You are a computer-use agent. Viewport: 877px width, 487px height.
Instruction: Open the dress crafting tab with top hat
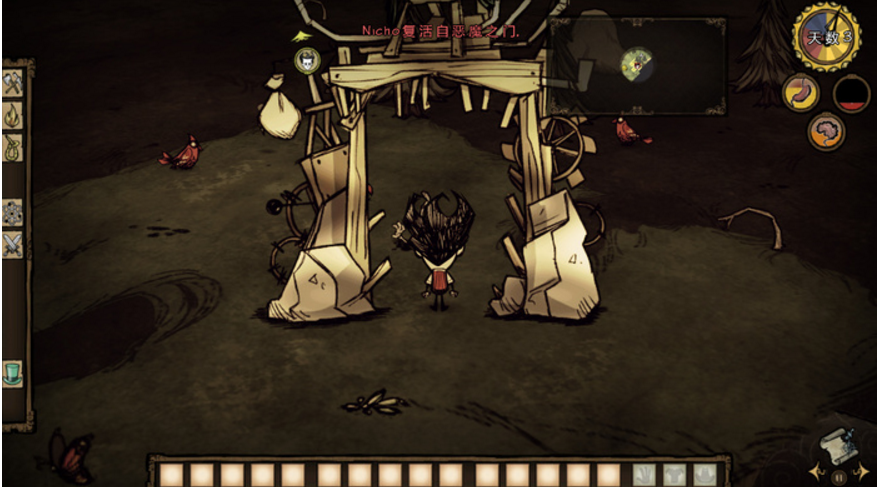14,373
